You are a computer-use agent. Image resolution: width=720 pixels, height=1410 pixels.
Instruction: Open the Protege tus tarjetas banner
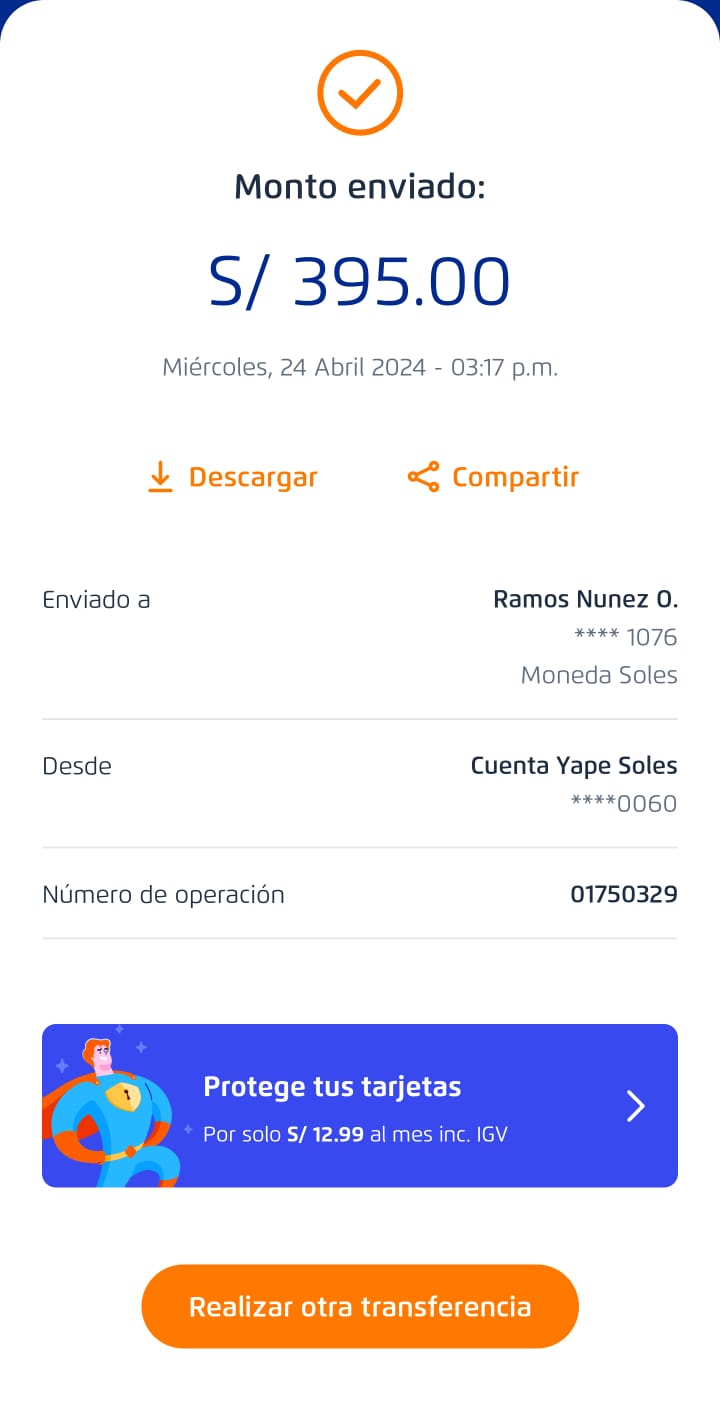(x=360, y=1105)
